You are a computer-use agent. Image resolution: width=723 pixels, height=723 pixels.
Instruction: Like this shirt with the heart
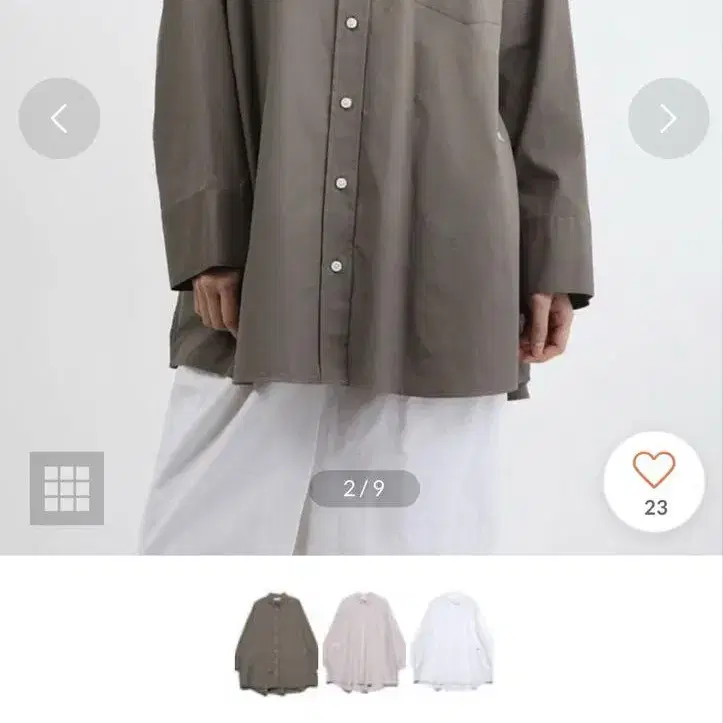pos(655,470)
